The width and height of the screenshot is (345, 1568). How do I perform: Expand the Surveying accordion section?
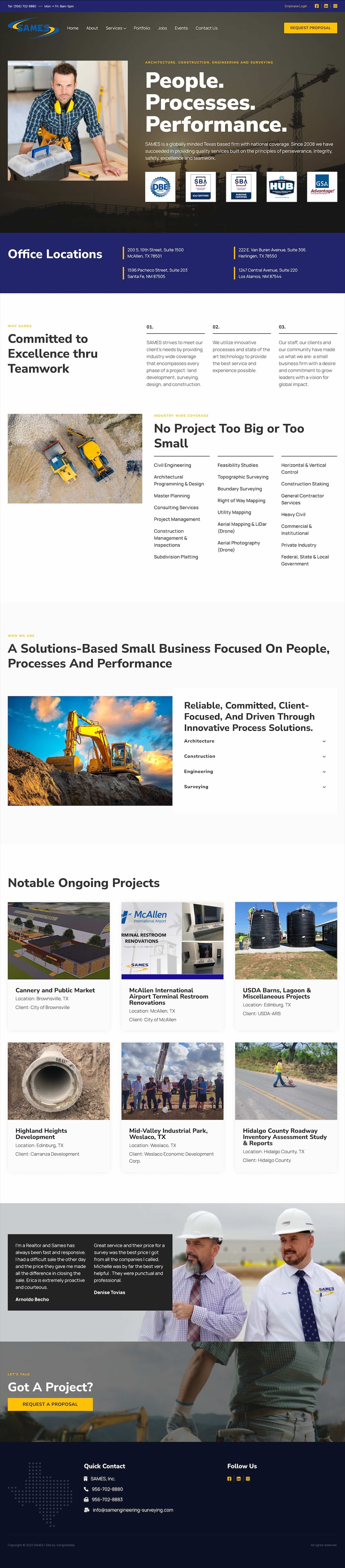255,787
